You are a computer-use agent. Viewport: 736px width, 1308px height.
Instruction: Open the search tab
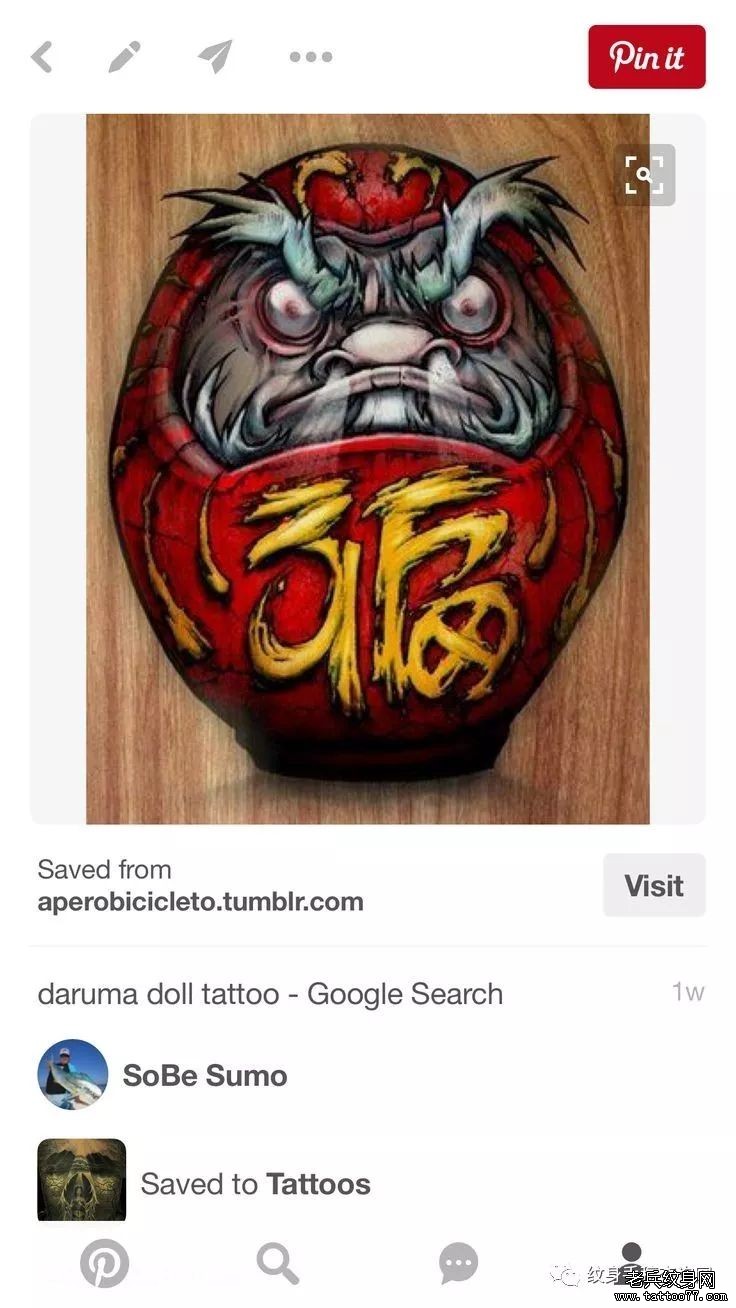click(x=278, y=1264)
